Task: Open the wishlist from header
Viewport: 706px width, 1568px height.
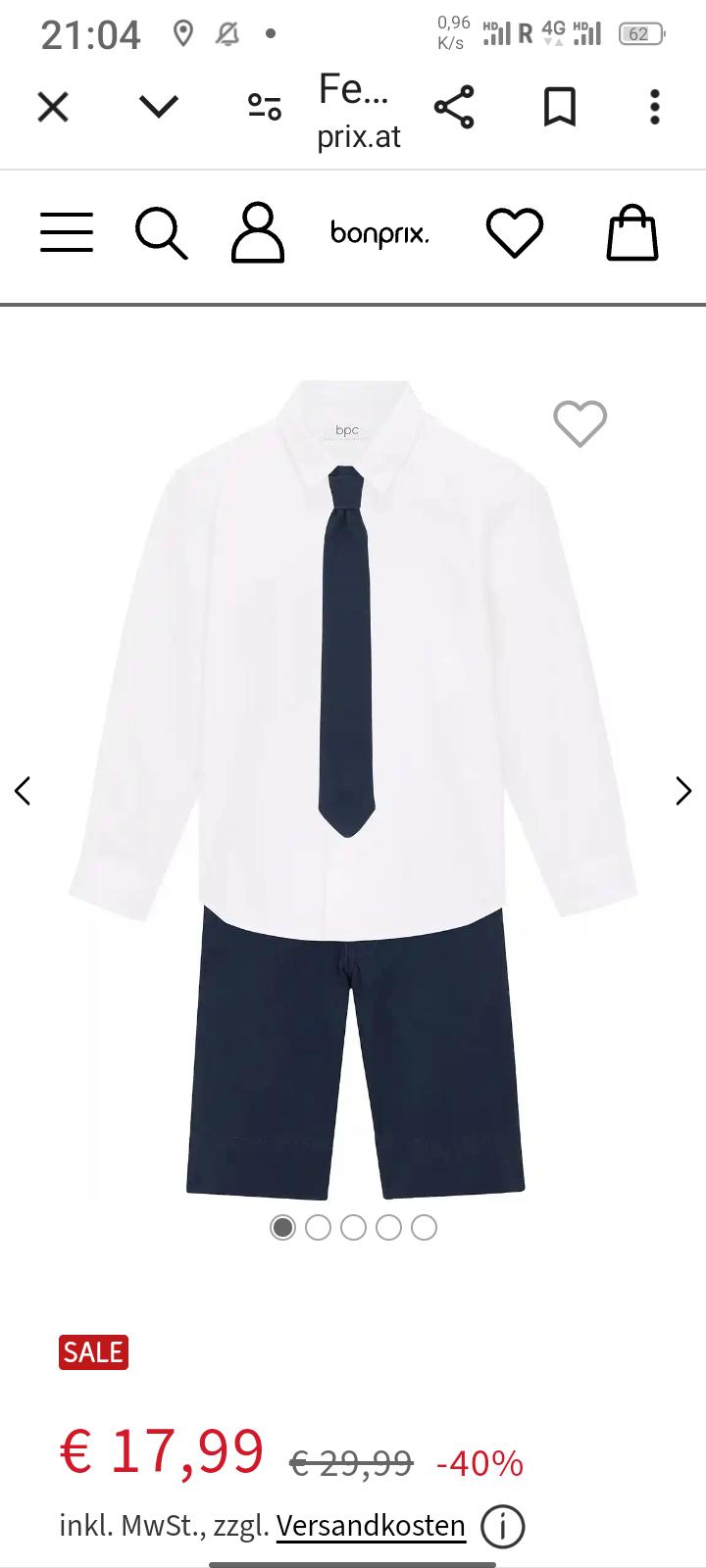Action: (515, 233)
